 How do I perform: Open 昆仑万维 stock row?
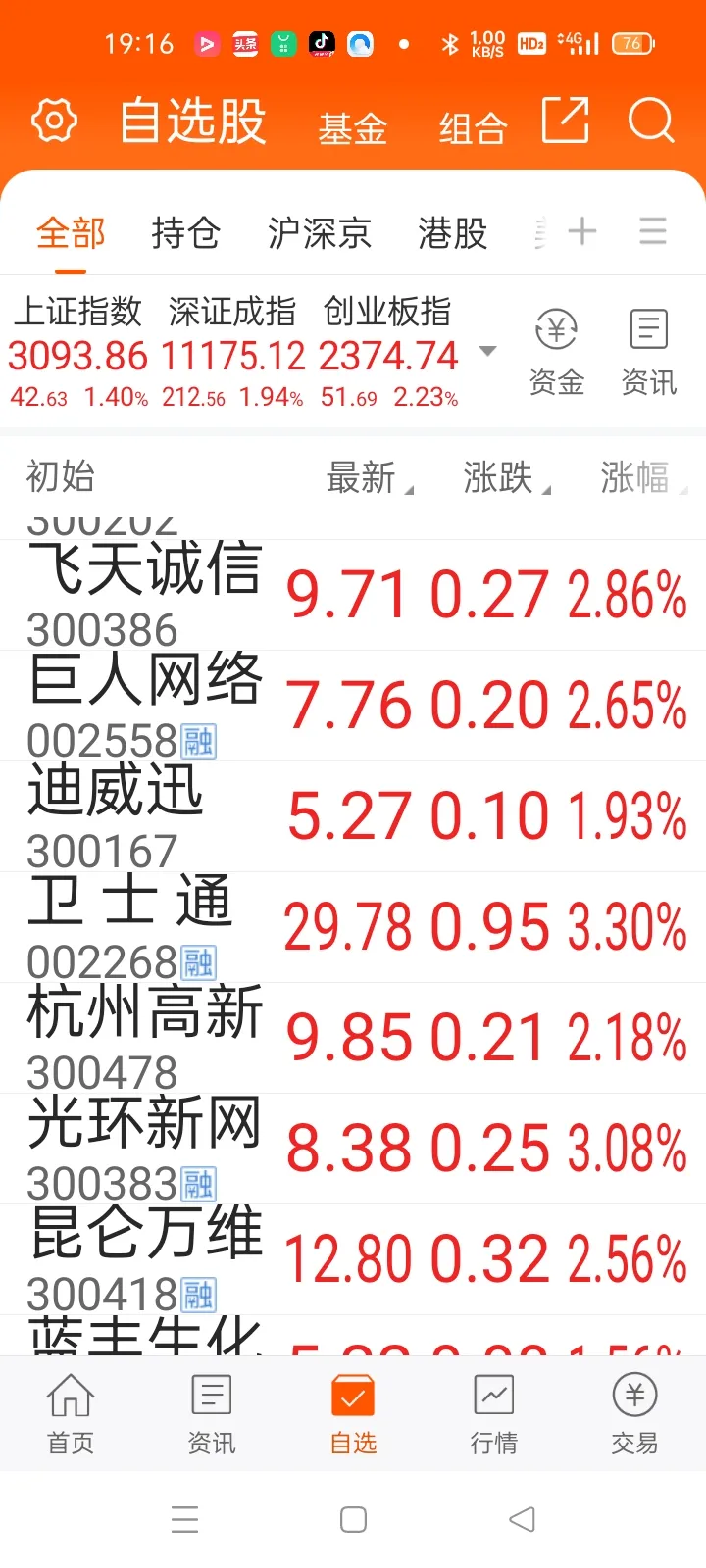click(x=353, y=1259)
